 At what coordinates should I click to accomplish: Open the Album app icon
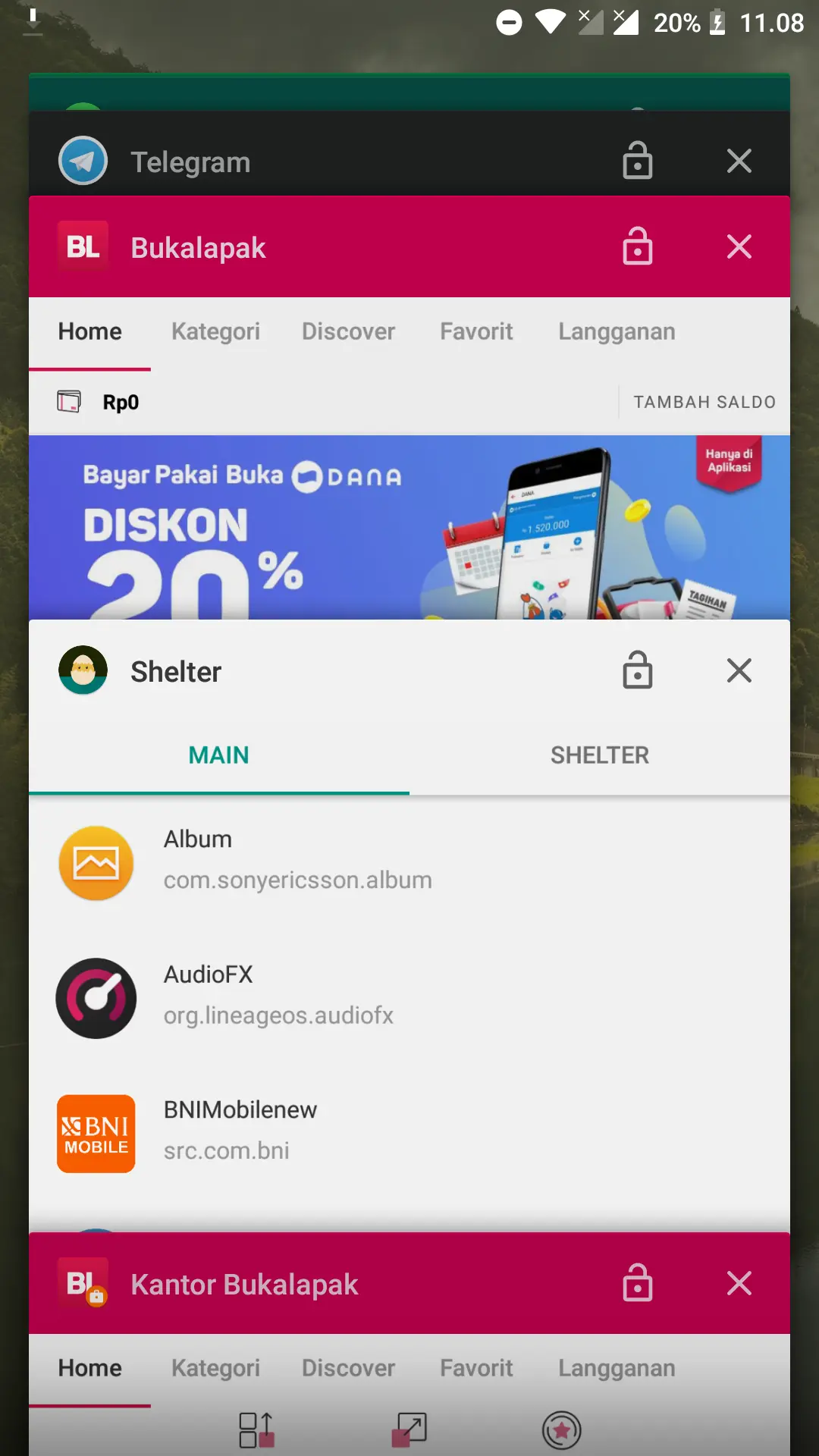click(96, 863)
